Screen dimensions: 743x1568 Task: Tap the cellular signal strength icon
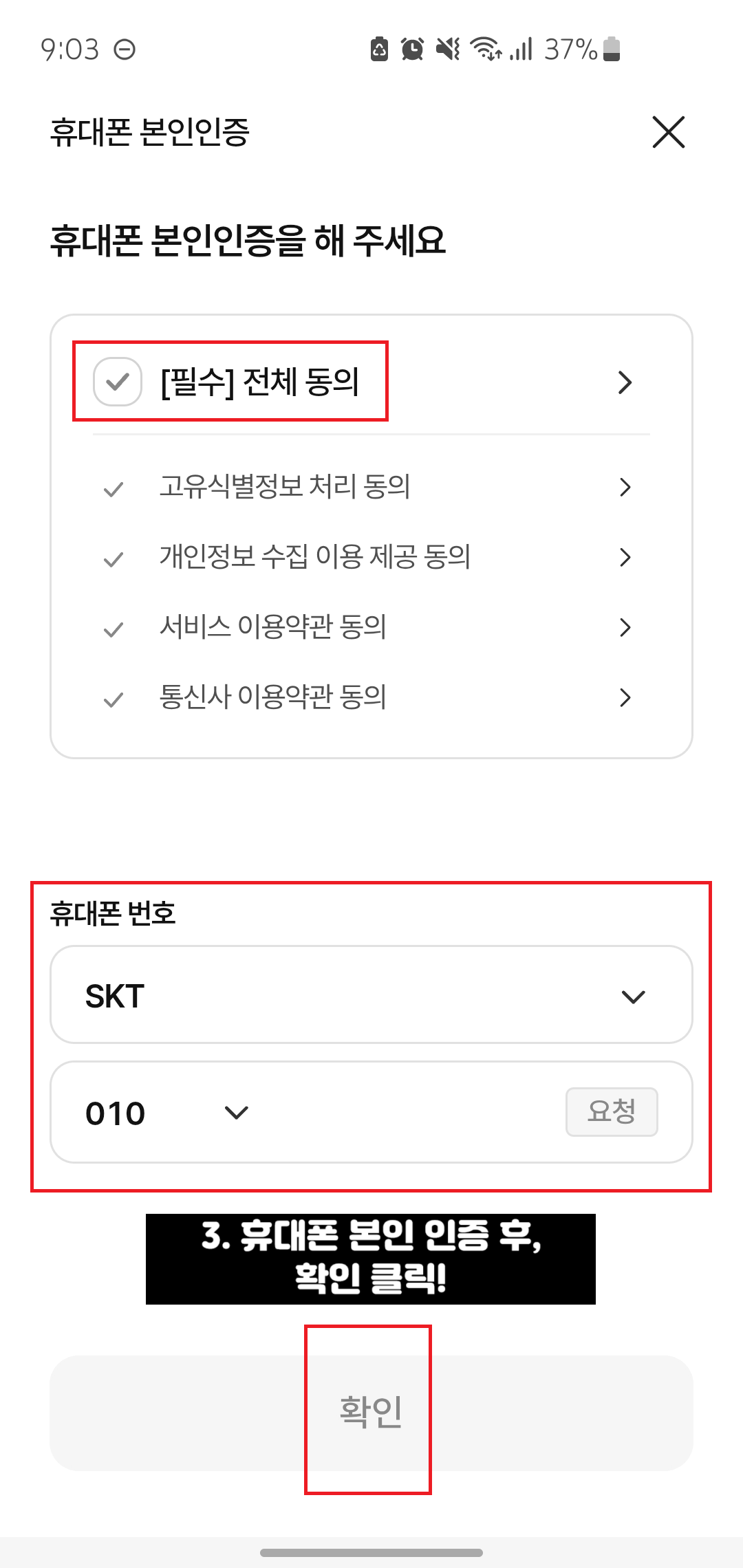pyautogui.click(x=521, y=48)
